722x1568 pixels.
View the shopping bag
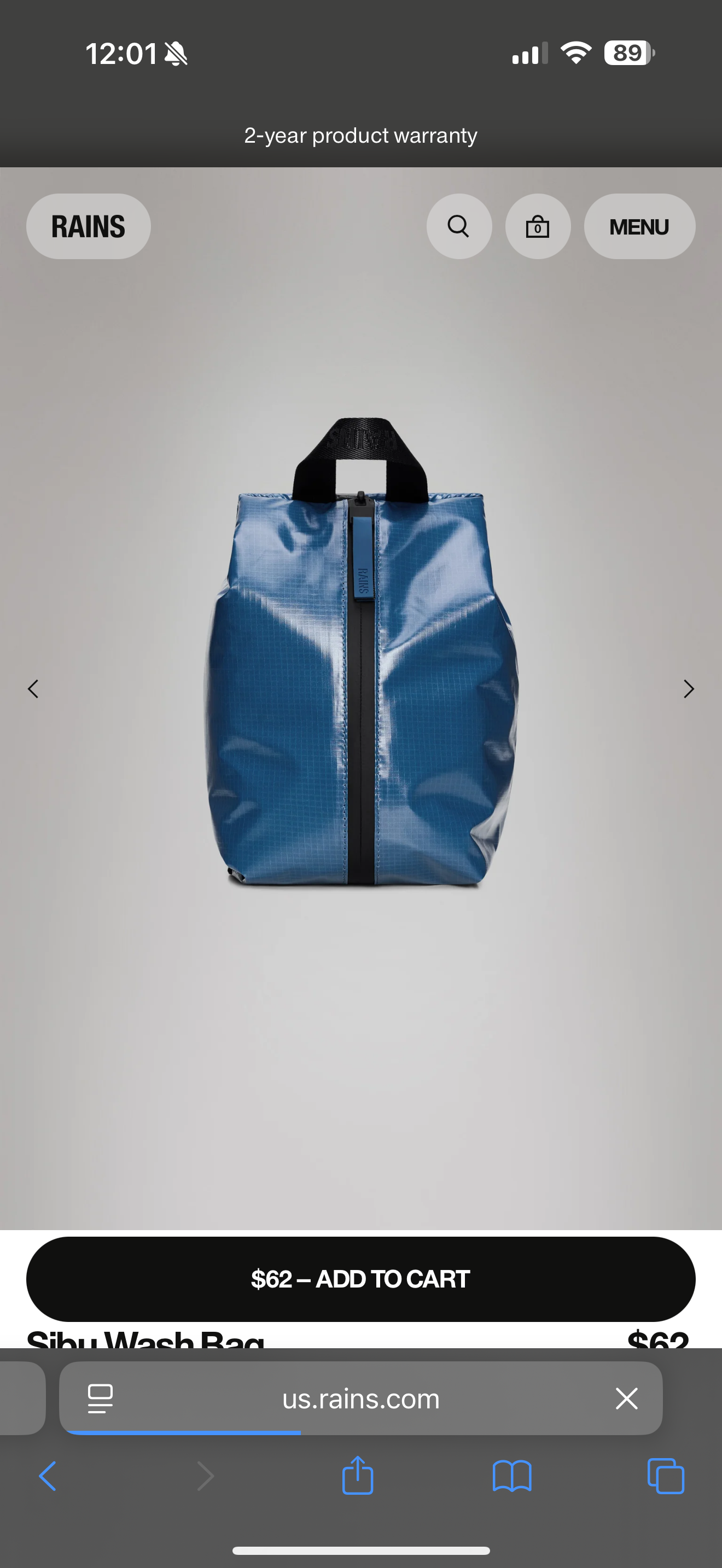[538, 226]
